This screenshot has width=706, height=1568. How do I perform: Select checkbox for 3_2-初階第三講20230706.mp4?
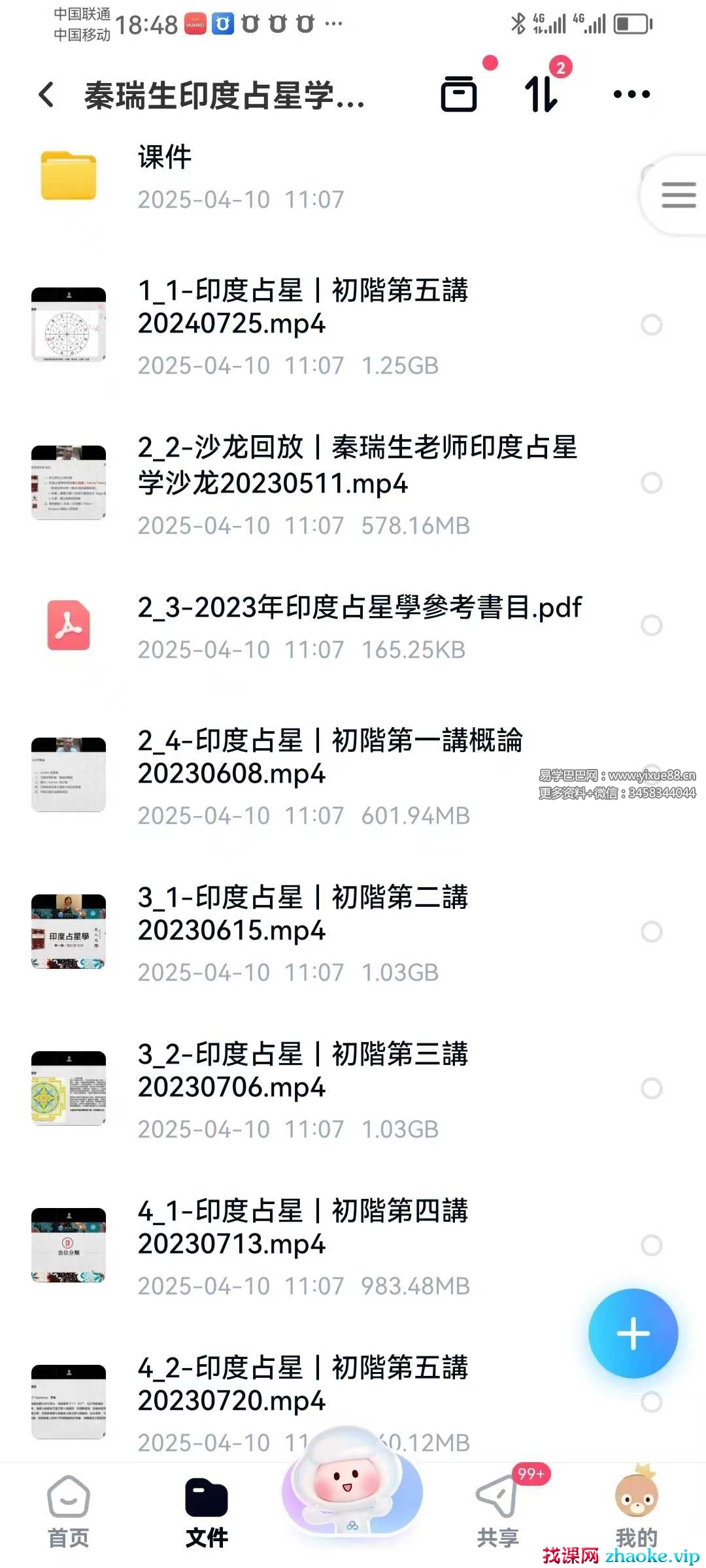point(651,1088)
